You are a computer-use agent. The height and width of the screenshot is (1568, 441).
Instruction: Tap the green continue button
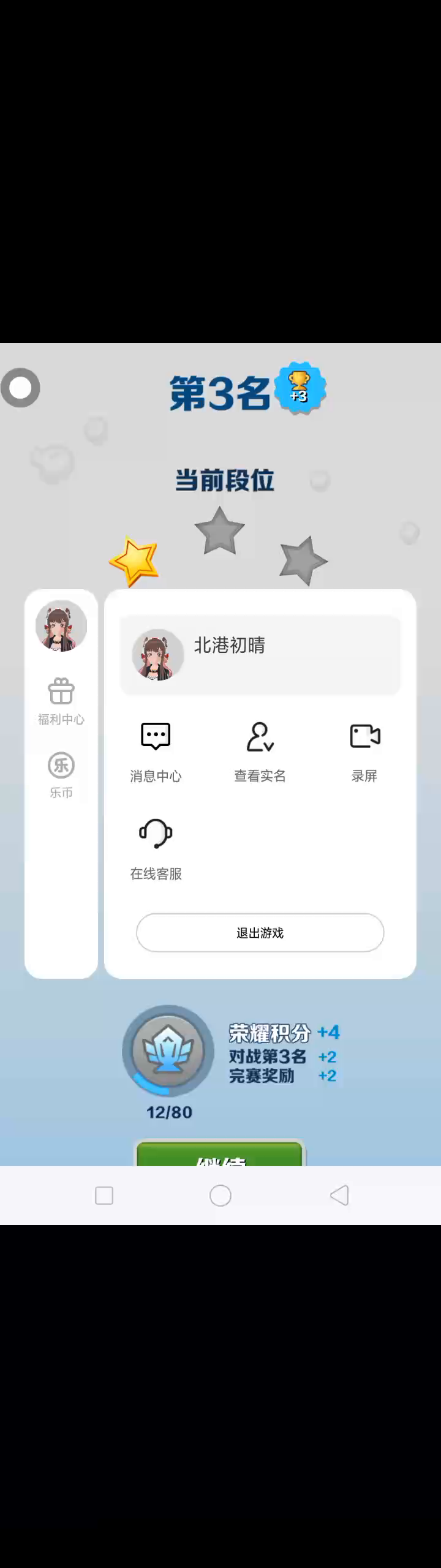[219, 1155]
